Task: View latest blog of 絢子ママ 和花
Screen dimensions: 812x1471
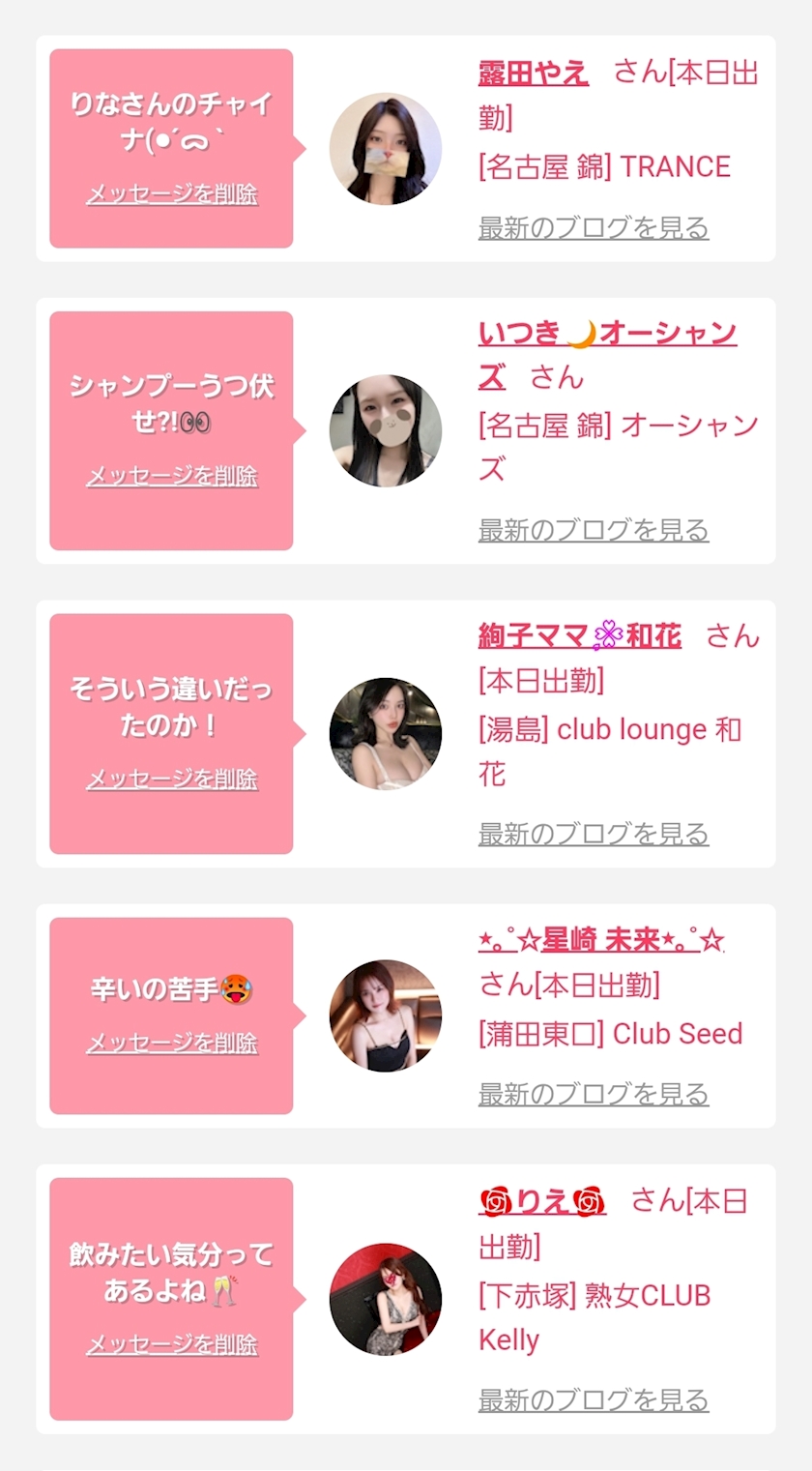Action: pos(594,834)
